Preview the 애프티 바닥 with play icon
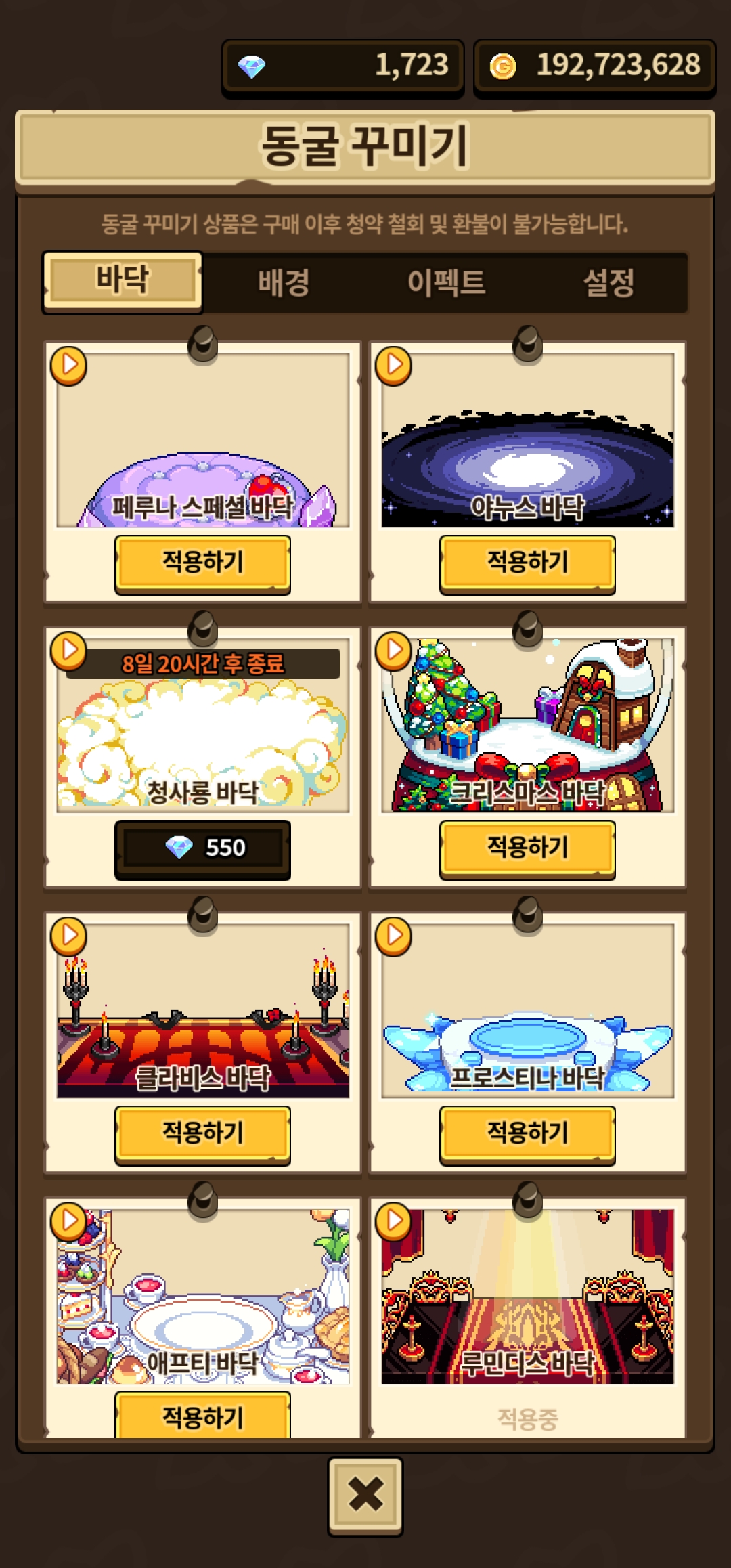The image size is (731, 1568). tap(68, 1221)
